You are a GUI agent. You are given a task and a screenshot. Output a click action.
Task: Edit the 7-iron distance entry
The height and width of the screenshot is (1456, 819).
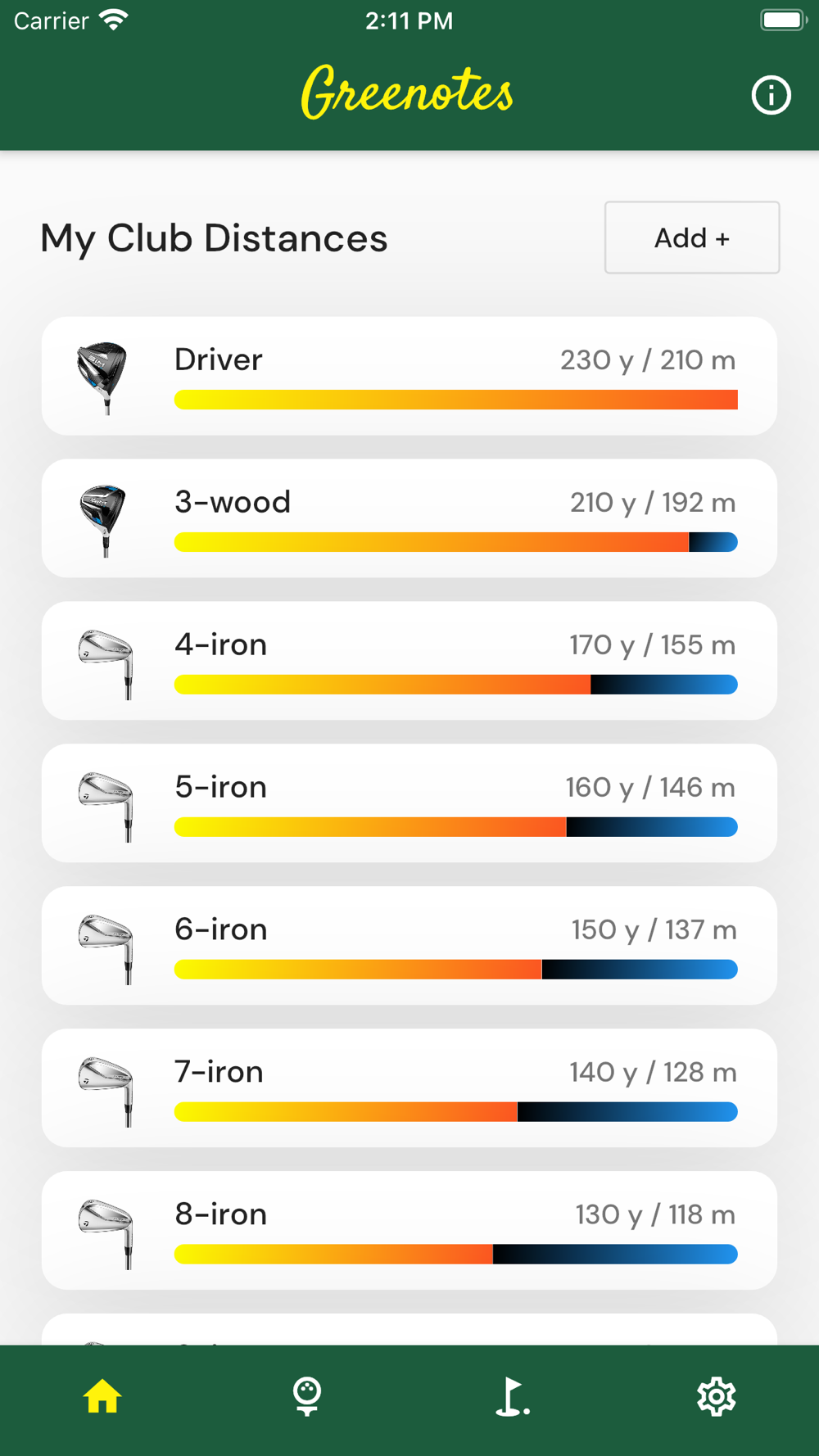pos(409,1088)
